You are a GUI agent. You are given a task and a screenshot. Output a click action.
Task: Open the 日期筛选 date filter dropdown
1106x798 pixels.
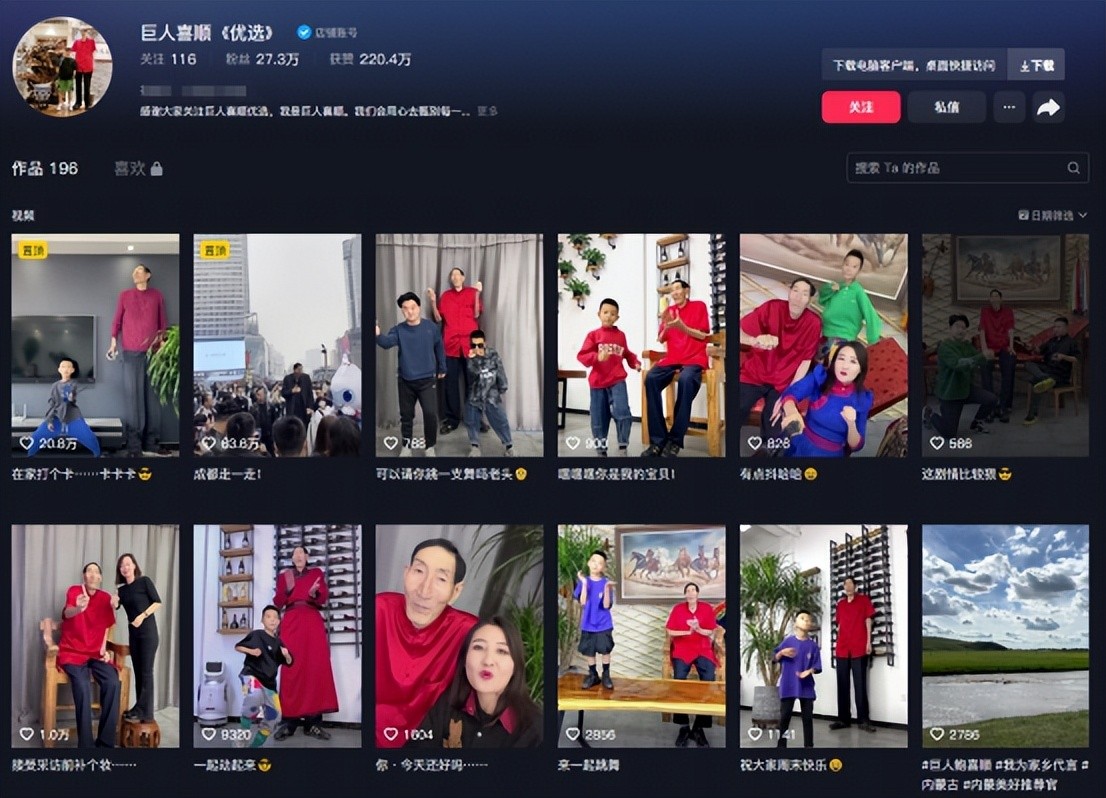pos(1052,215)
